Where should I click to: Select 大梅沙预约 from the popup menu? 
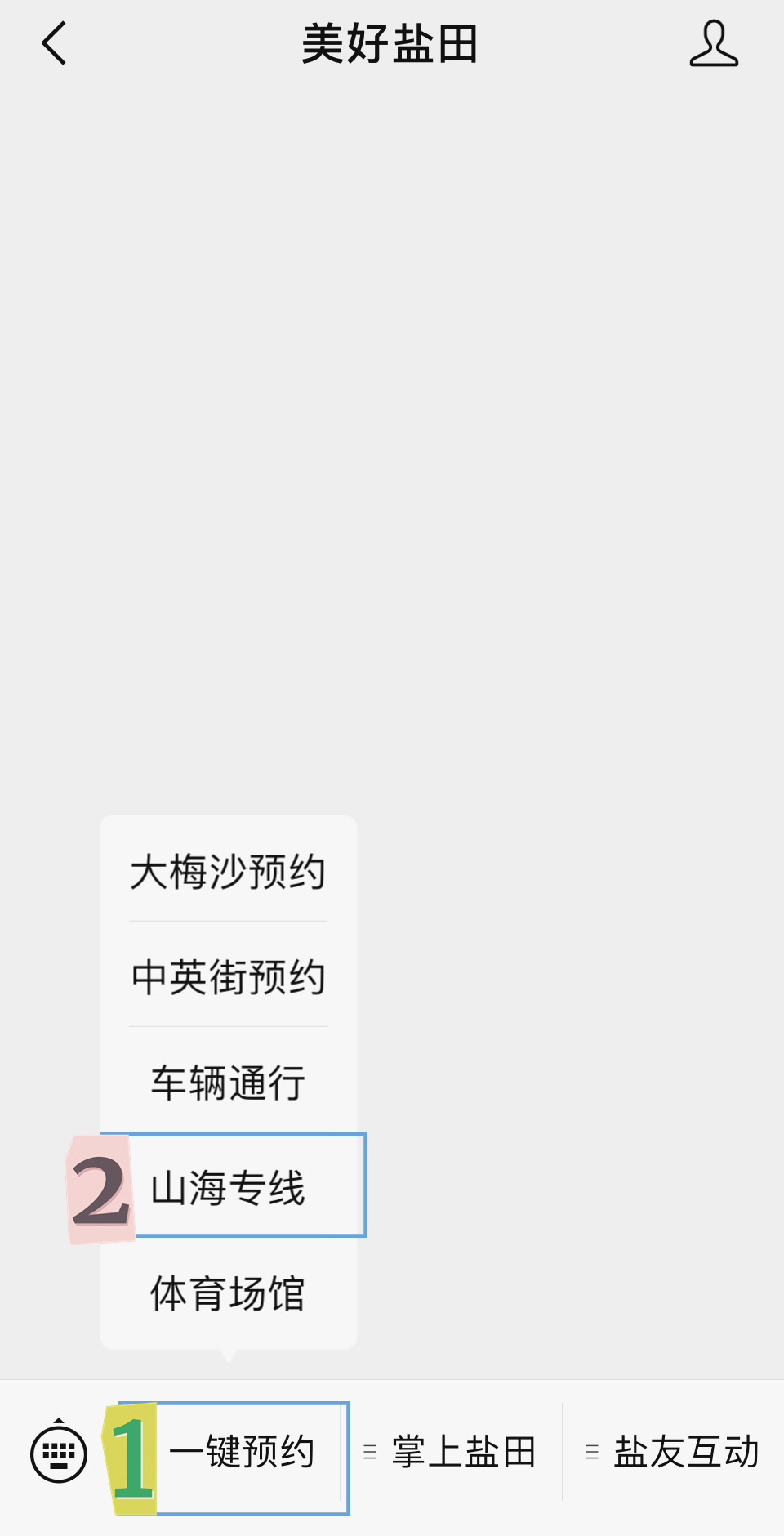click(x=228, y=872)
